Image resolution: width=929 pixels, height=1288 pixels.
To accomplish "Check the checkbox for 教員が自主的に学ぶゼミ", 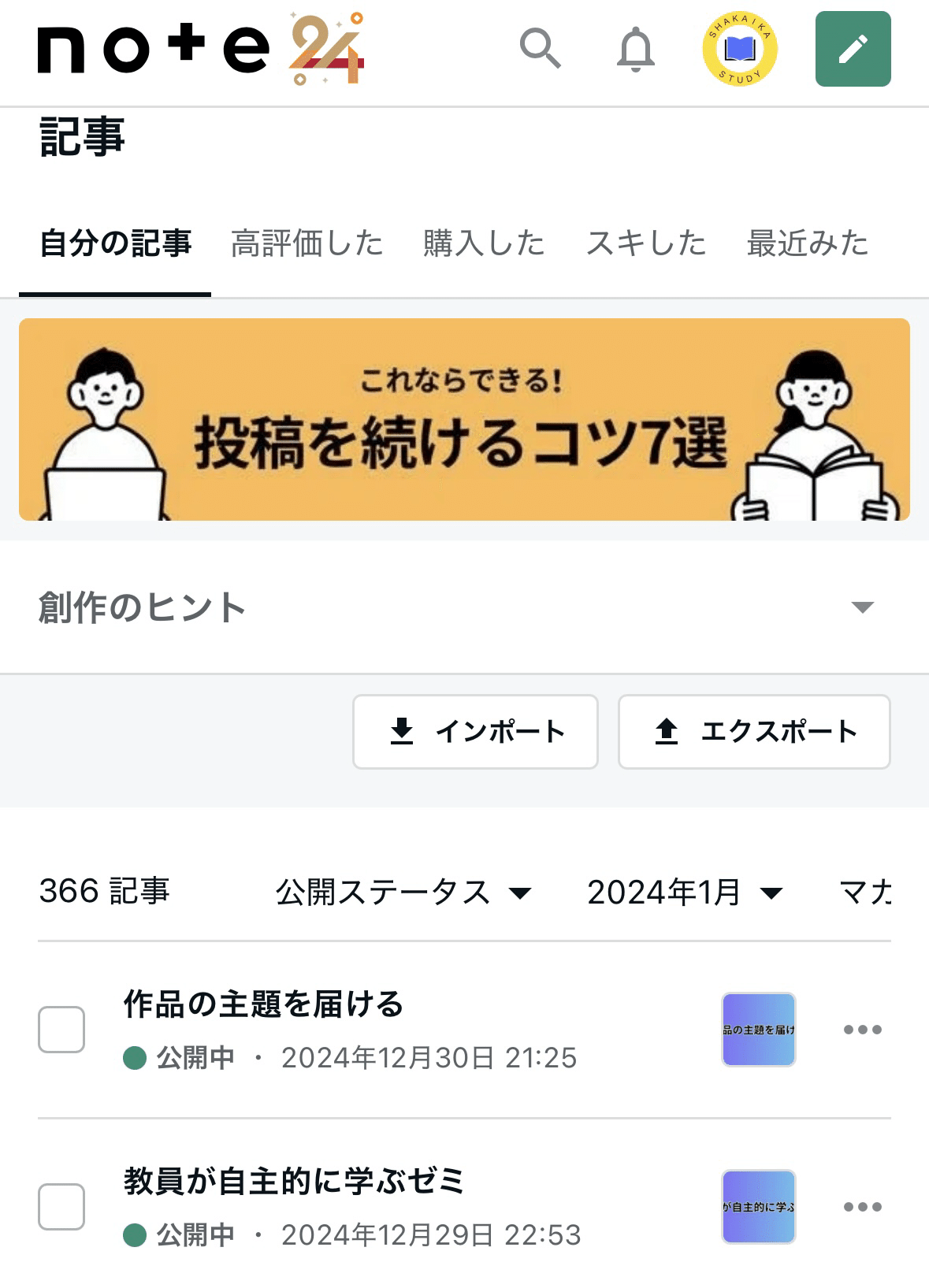I will point(61,1205).
